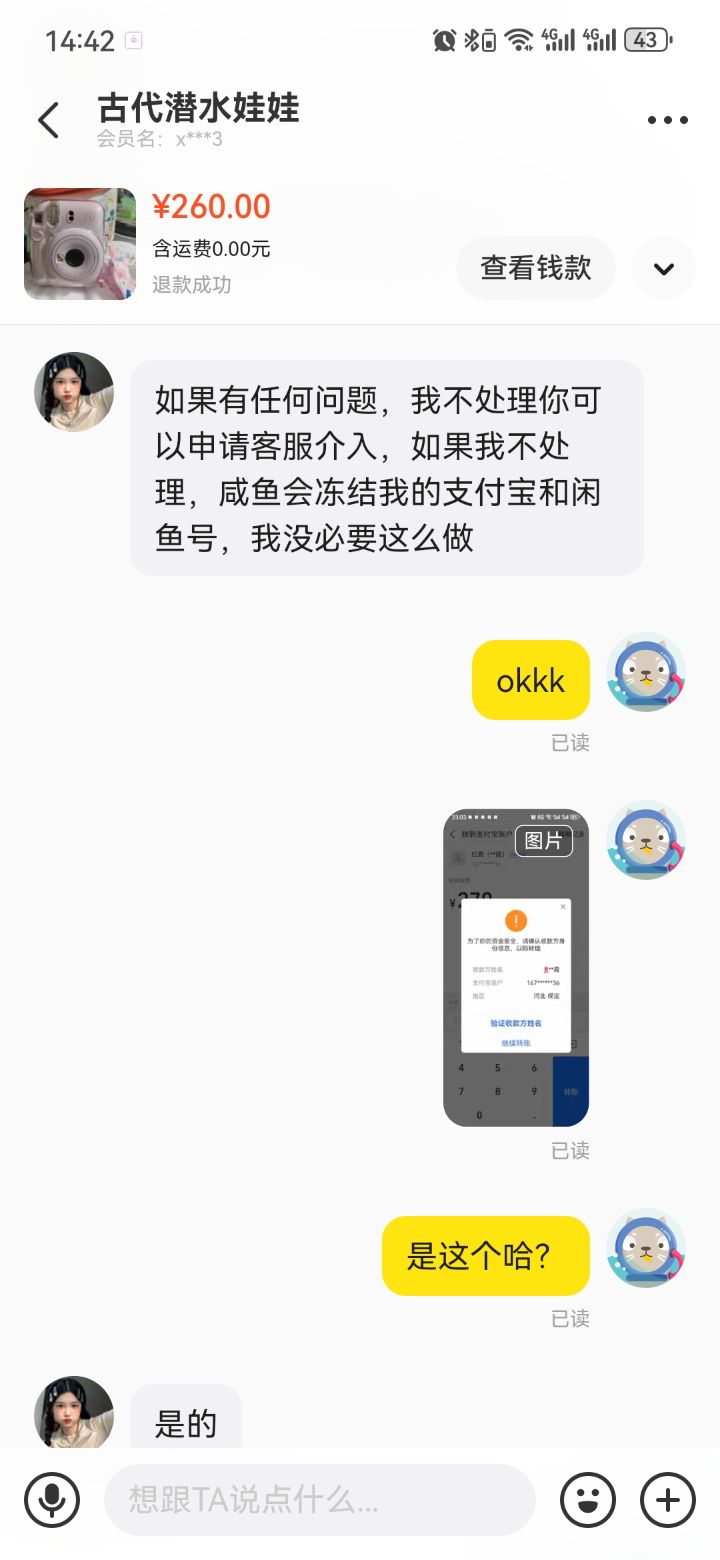Screen dimensions: 720x1560
Task: Tap the 查看钱款 button
Action: click(536, 268)
